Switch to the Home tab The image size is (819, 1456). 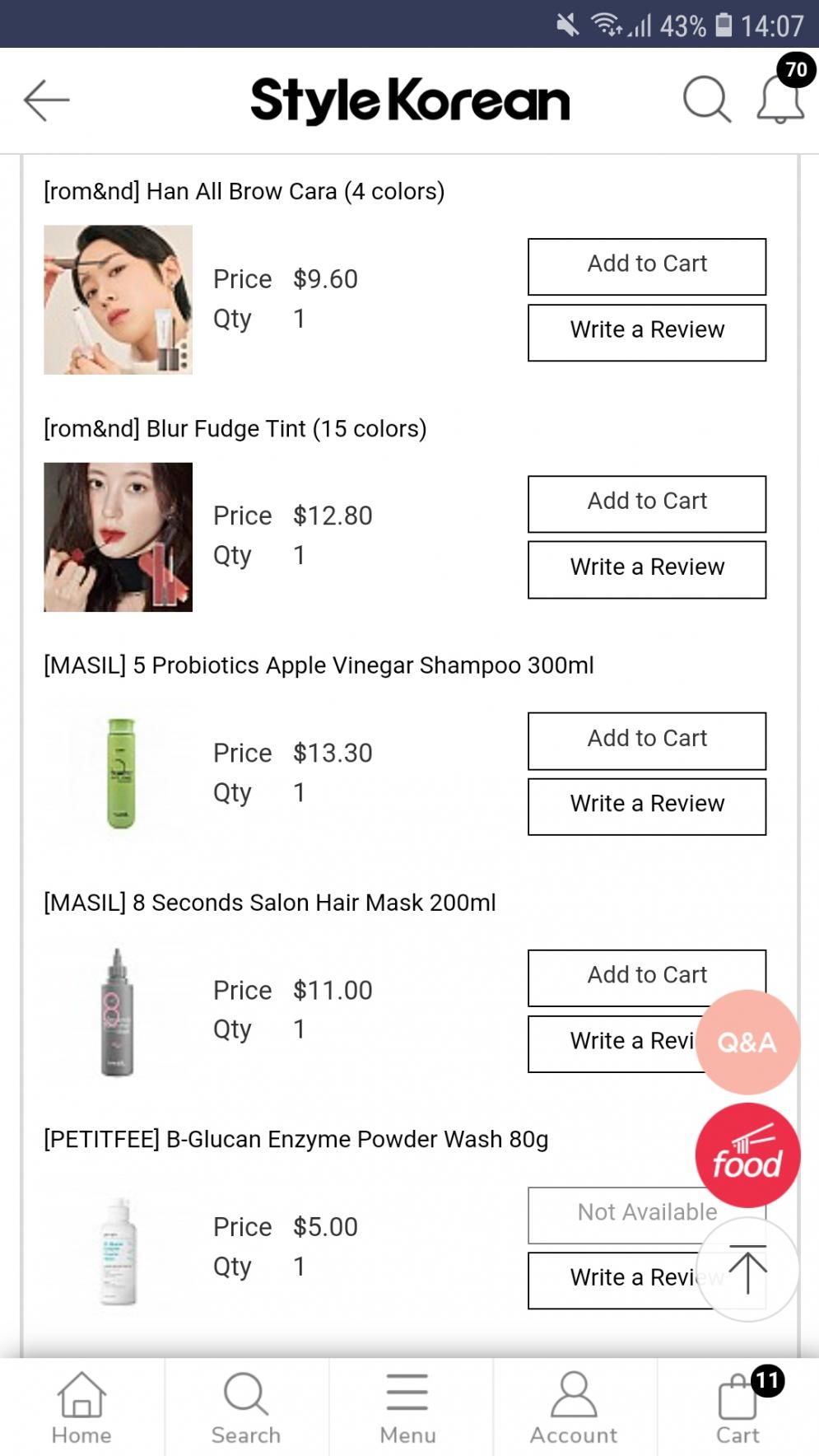pos(81,1407)
